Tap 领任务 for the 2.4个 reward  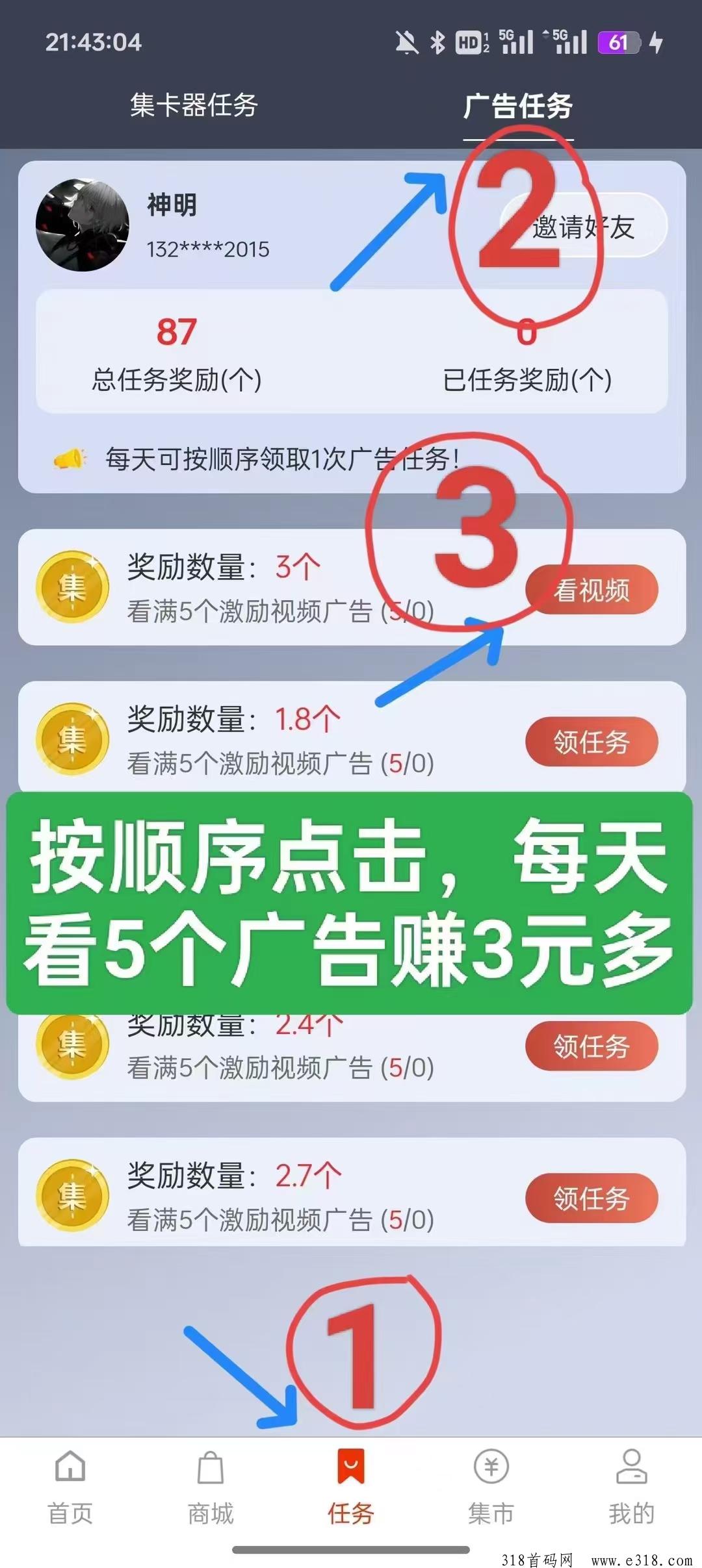(x=591, y=1046)
